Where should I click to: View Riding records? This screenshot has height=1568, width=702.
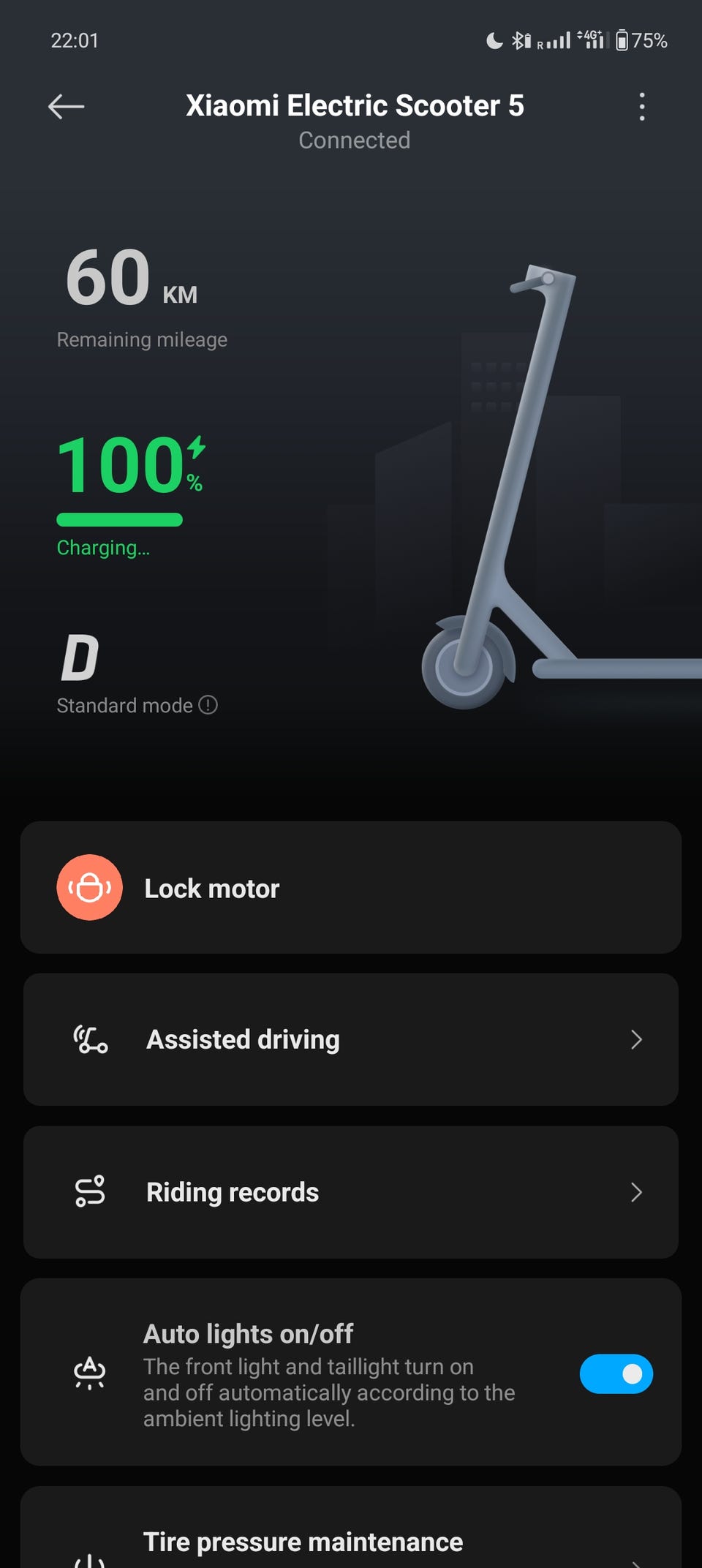(351, 1192)
